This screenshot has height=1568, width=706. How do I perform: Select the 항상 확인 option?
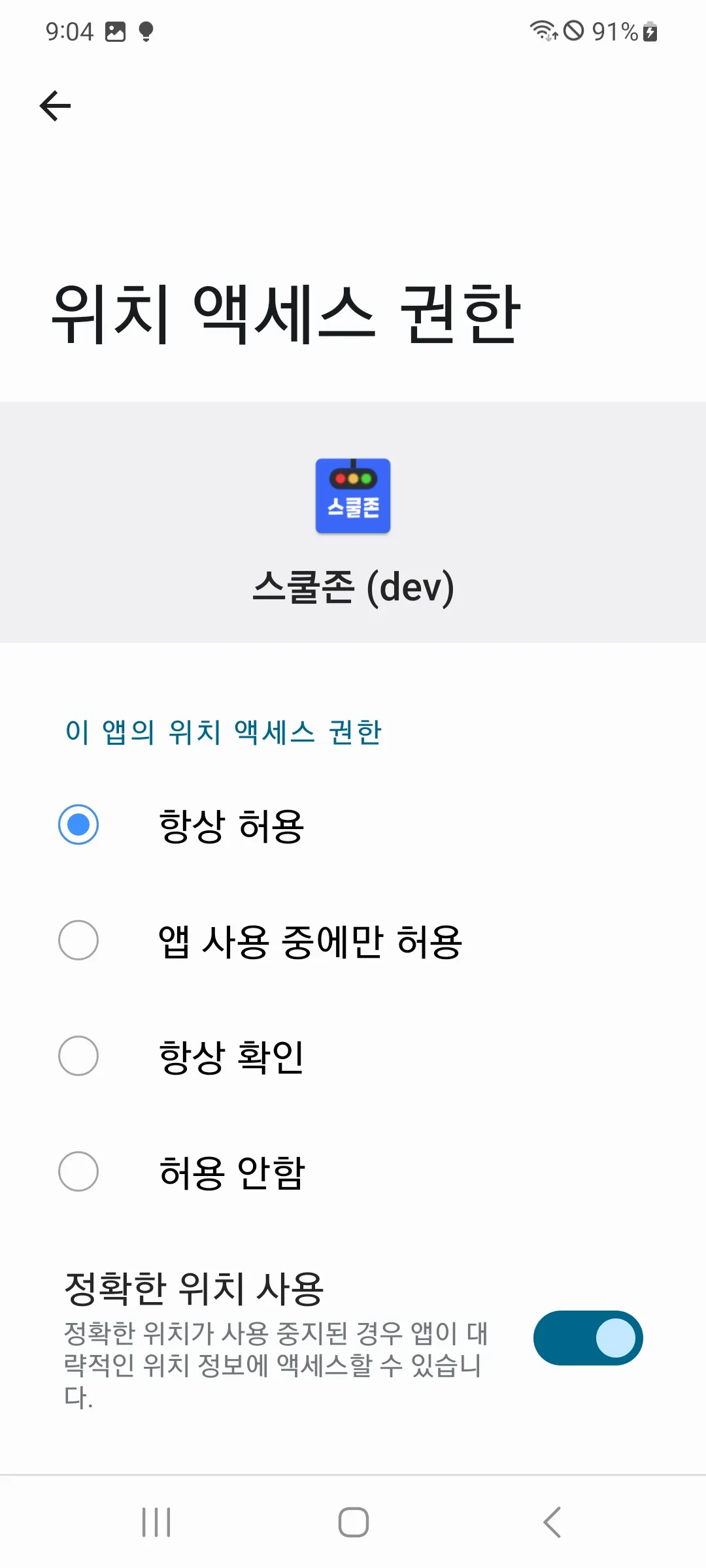(353, 1056)
